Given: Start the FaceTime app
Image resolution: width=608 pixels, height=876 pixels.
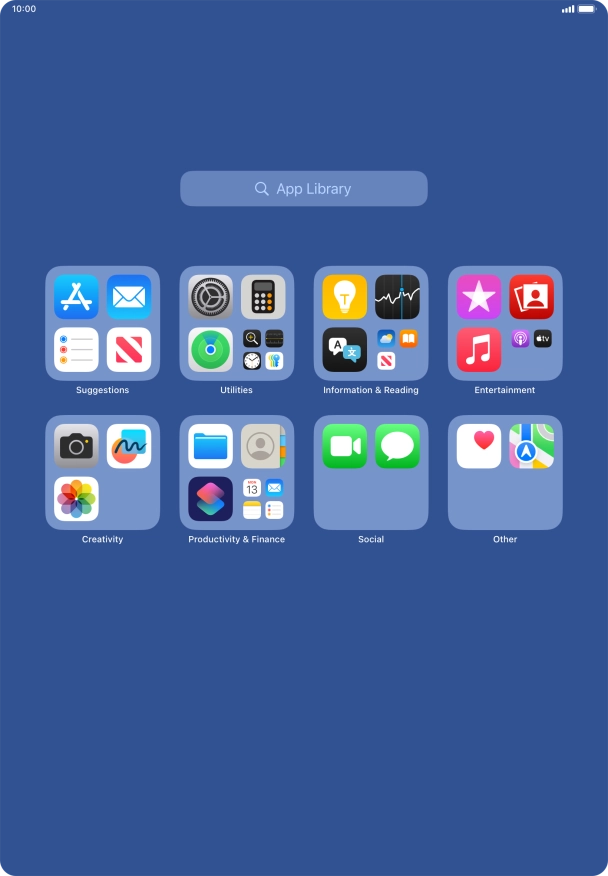Looking at the screenshot, I should click(344, 446).
